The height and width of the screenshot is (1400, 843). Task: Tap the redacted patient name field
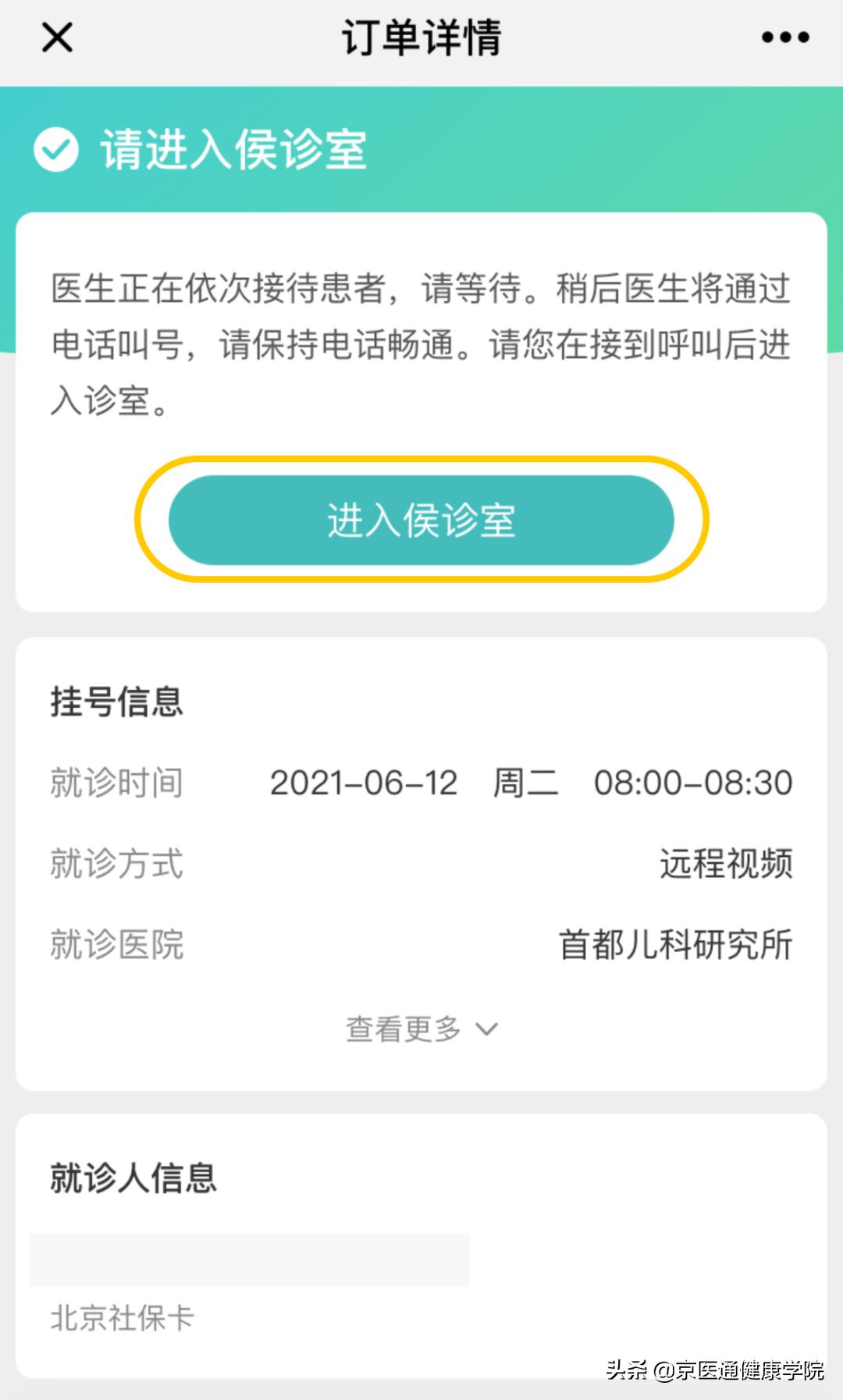[250, 1259]
